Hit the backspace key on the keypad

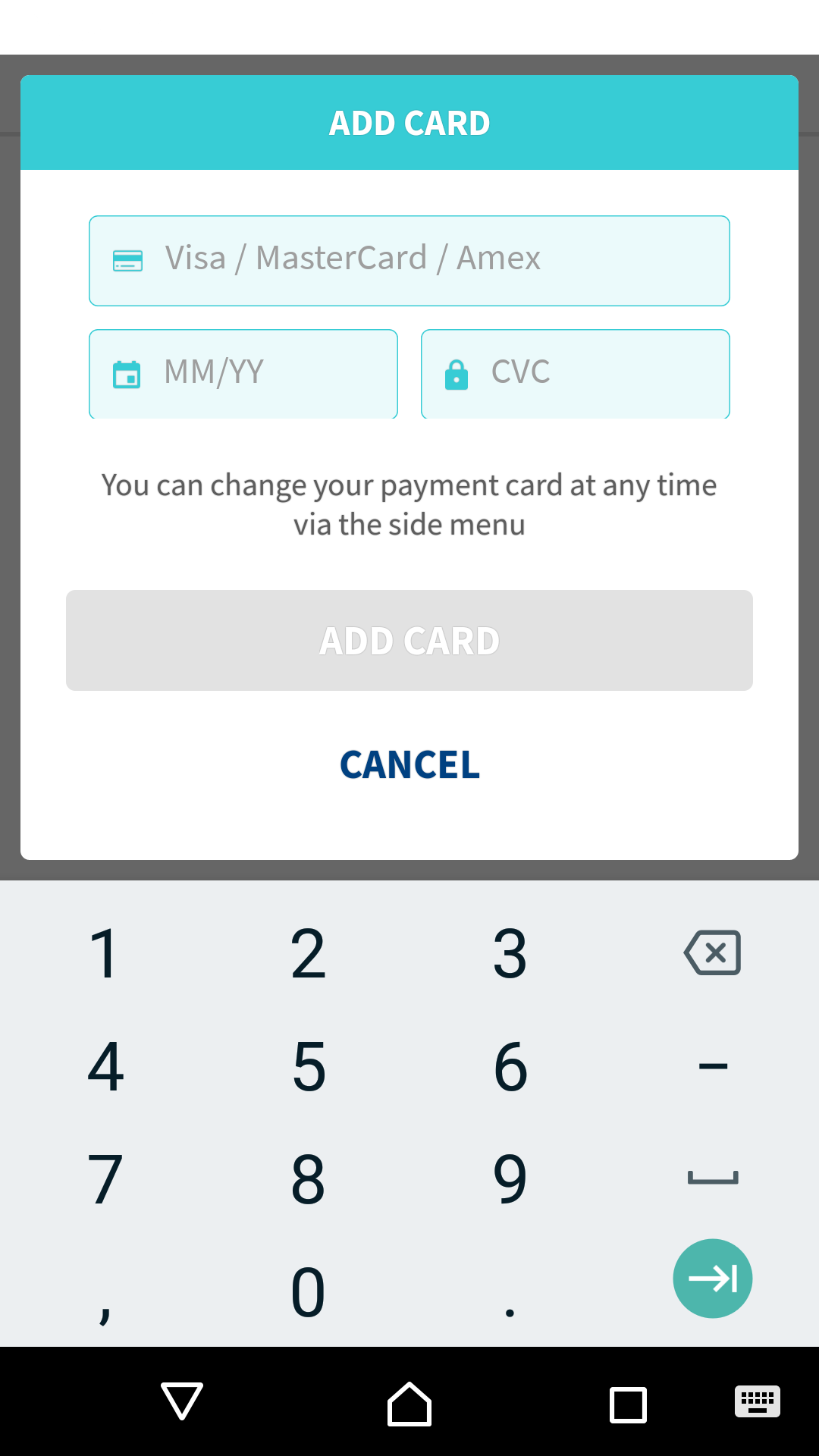tap(712, 952)
